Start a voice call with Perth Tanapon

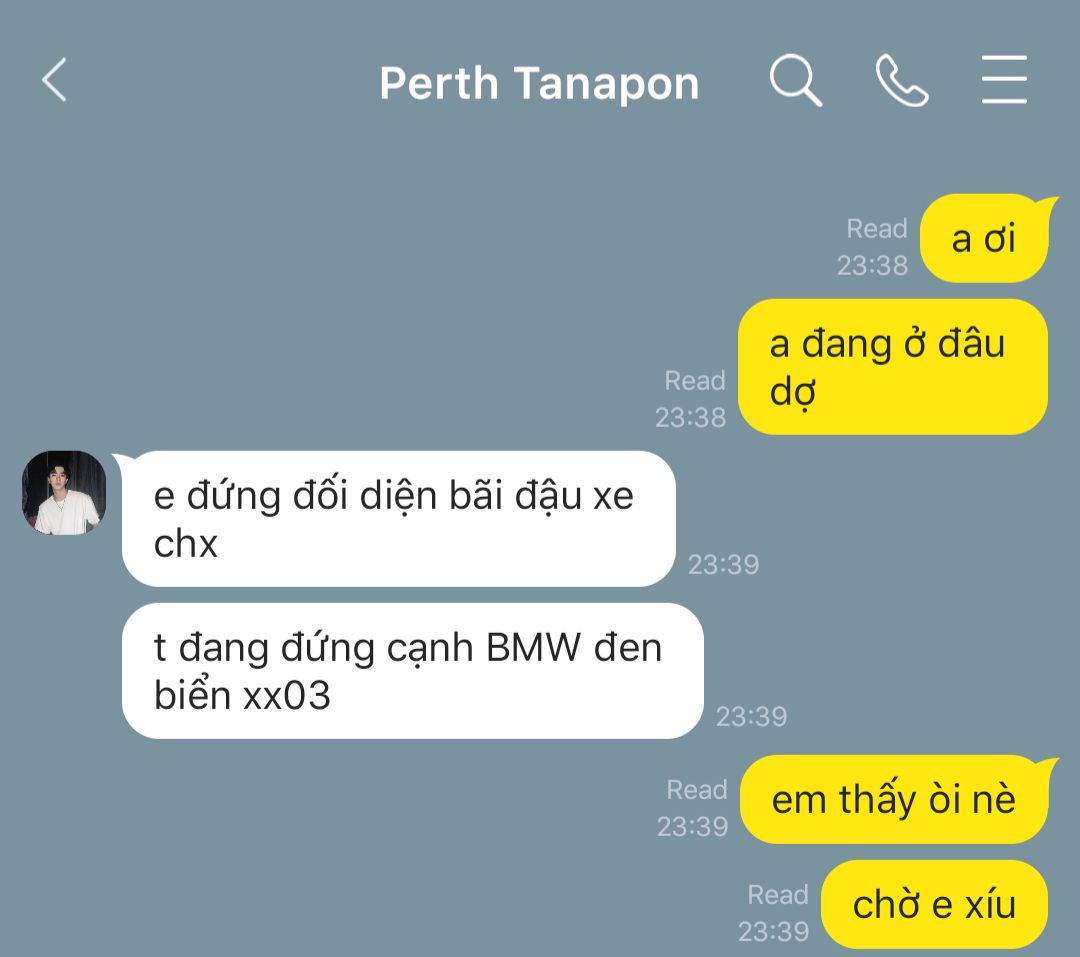click(902, 81)
